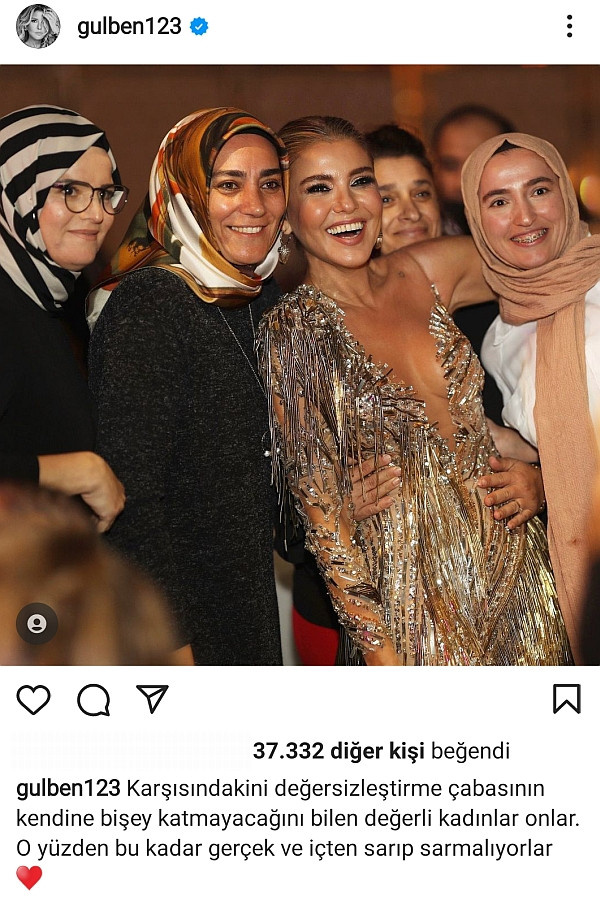Open gulben123 username in the caption
600x897 pixels.
tap(68, 787)
